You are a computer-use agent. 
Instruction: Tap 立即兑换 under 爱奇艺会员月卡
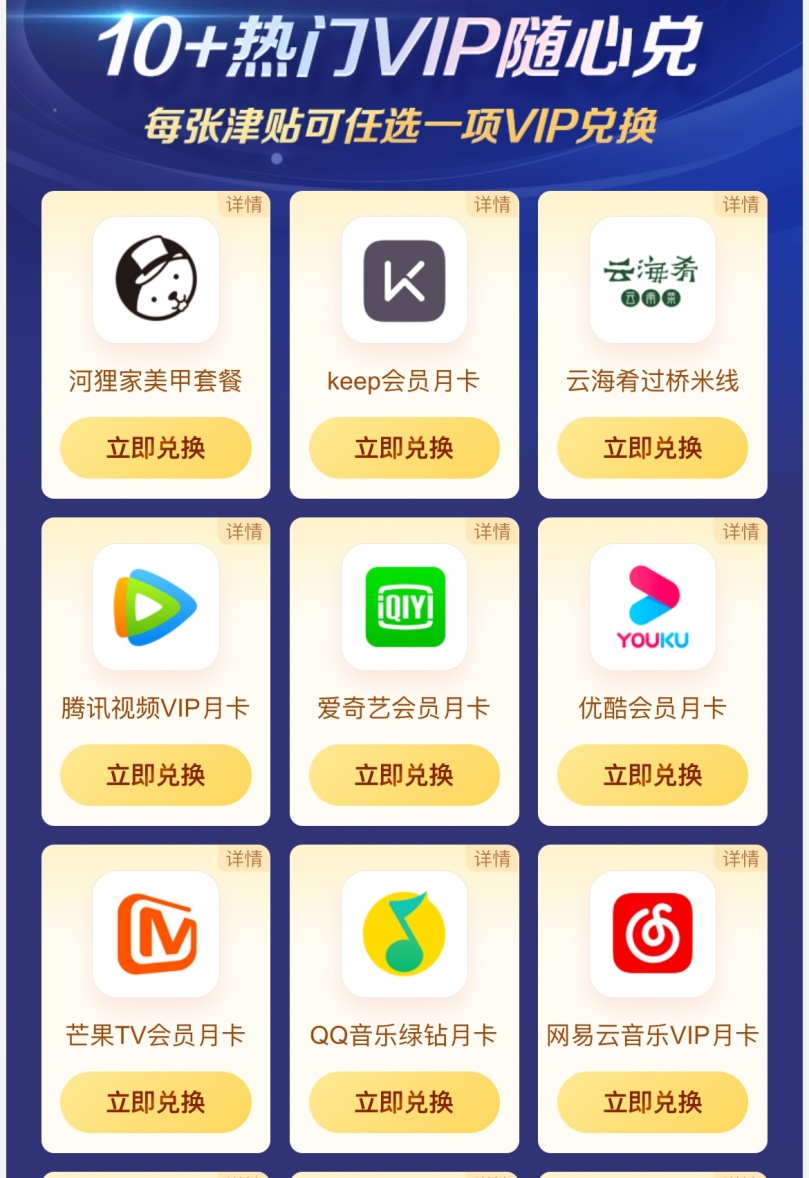point(404,775)
